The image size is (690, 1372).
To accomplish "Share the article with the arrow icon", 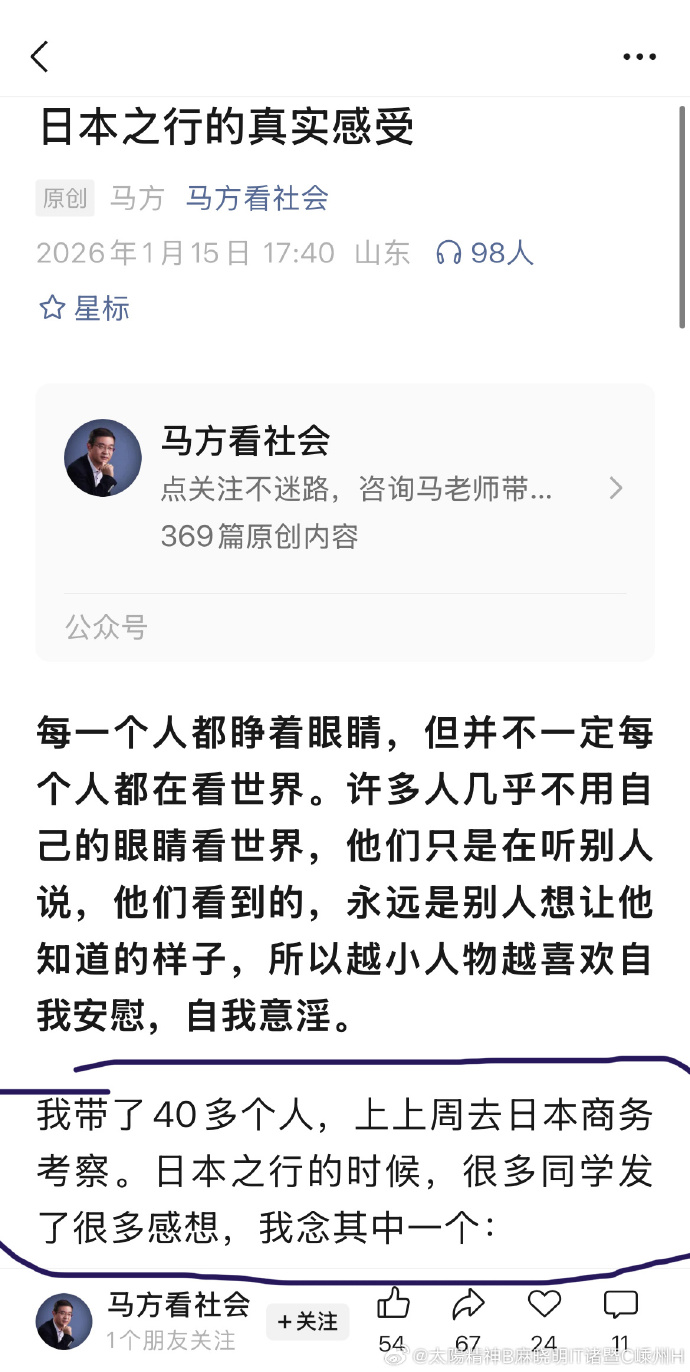I will [x=468, y=1304].
